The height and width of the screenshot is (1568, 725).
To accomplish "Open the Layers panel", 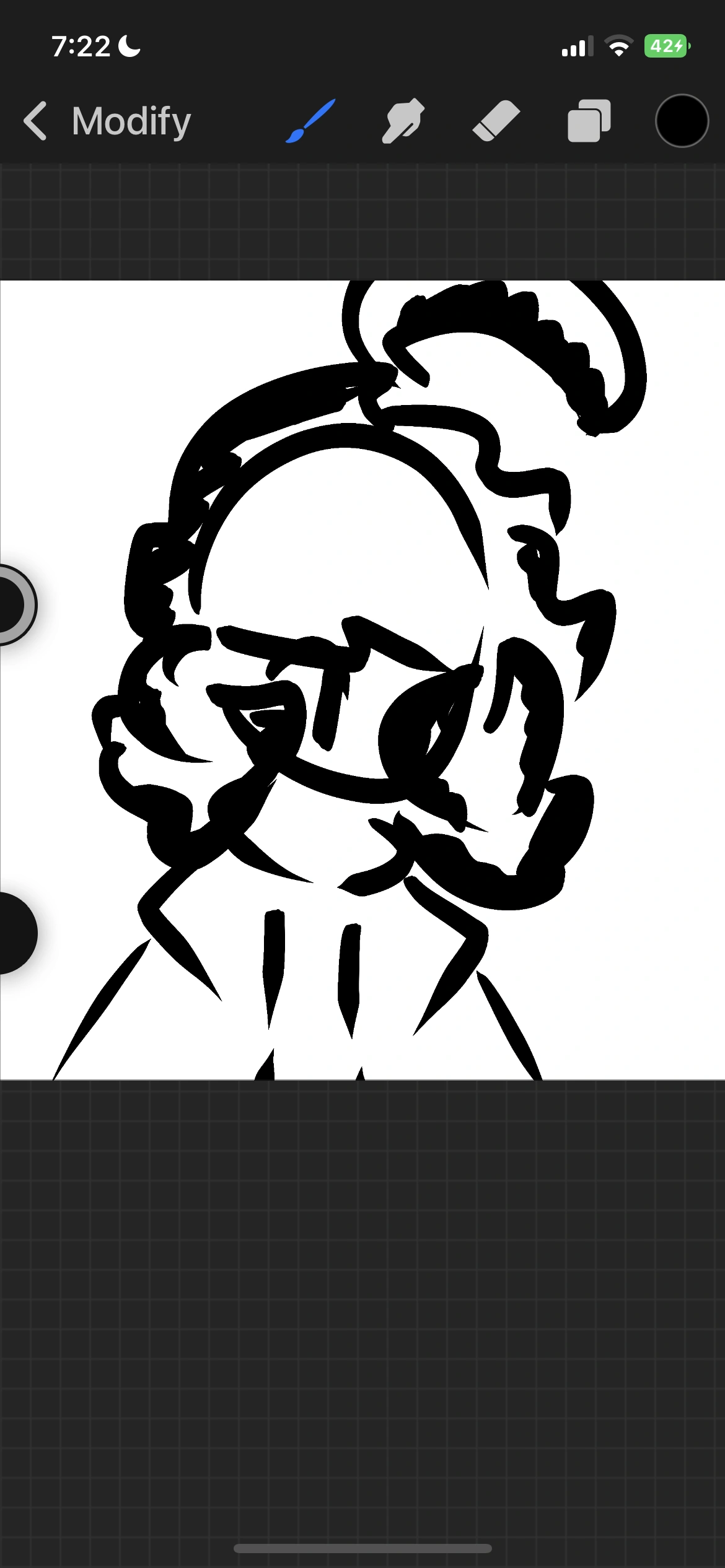I will [587, 121].
